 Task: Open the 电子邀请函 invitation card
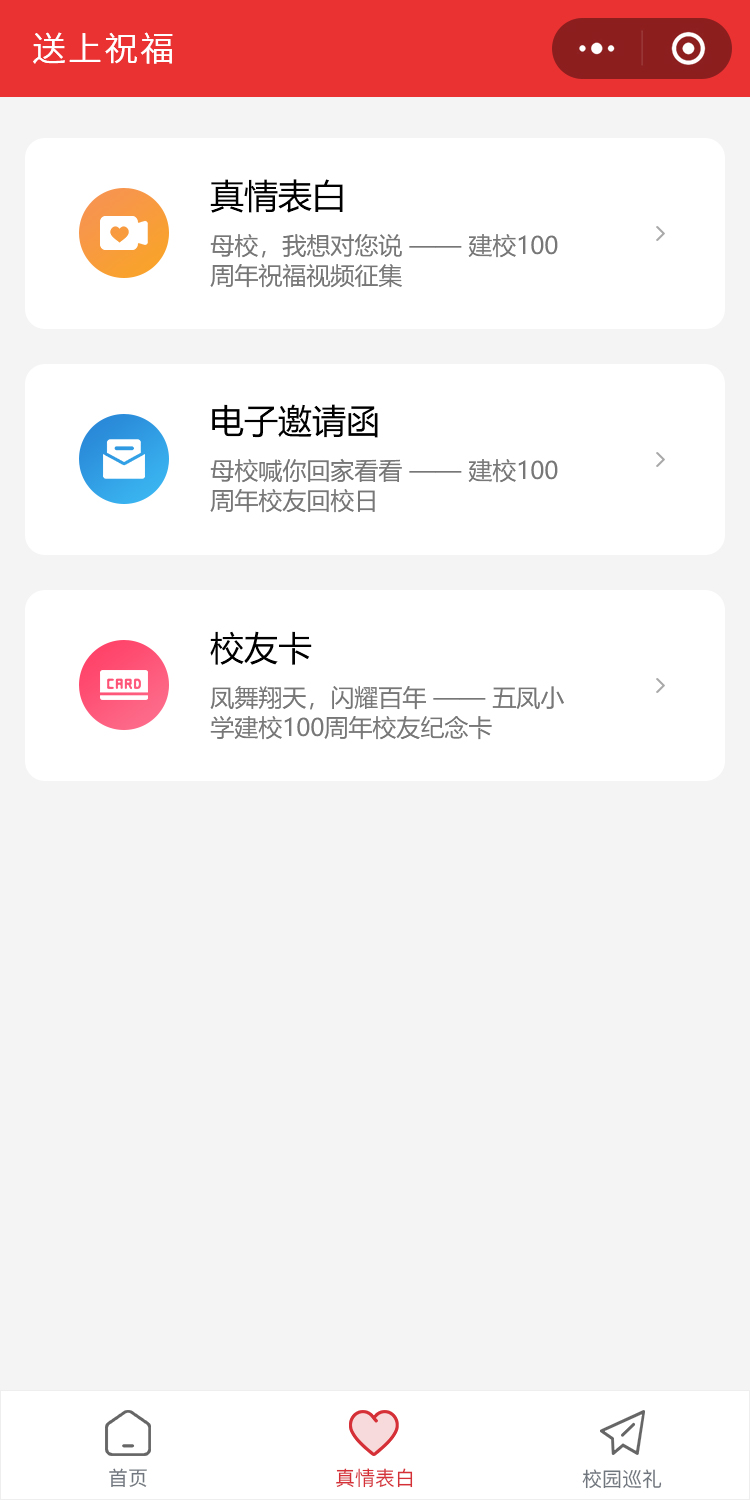375,460
